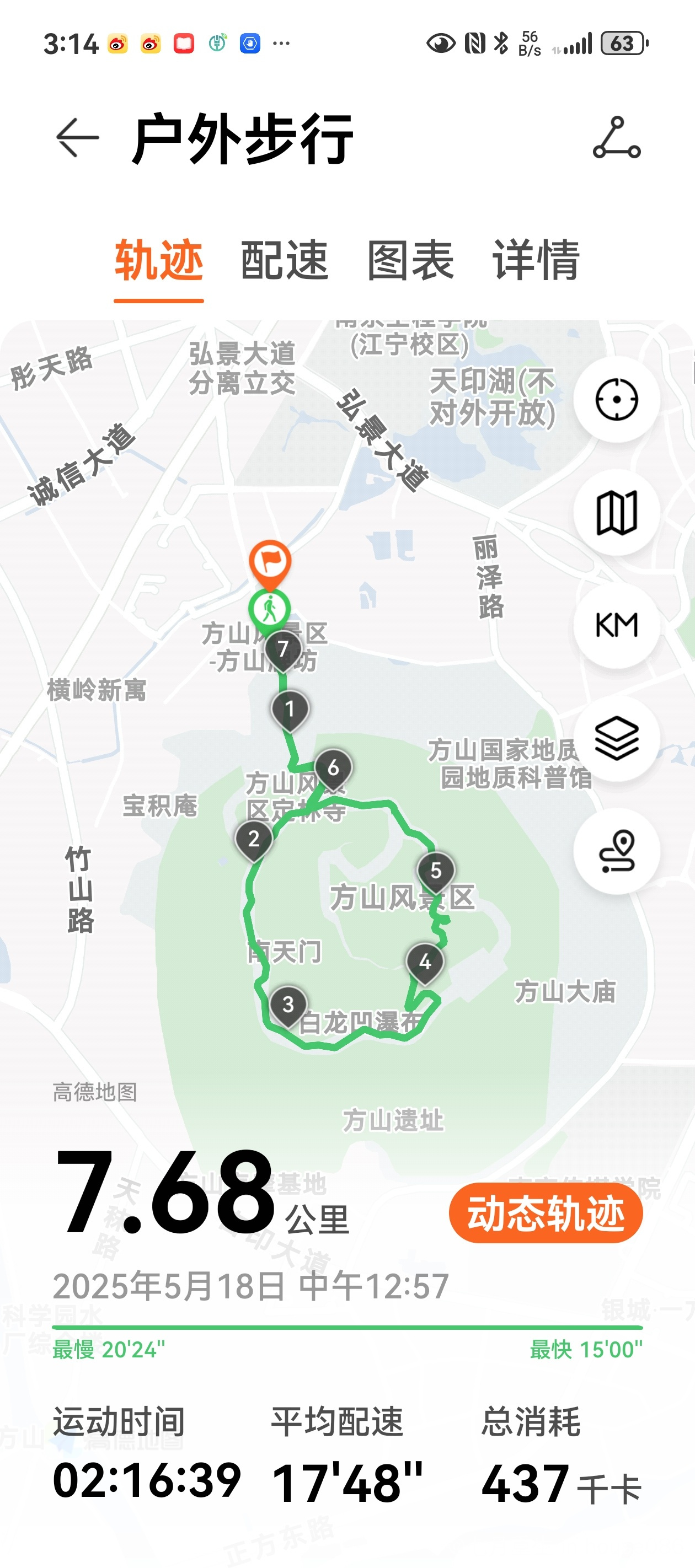Open the 详情 tab
Viewport: 695px width, 1568px height.
coord(536,260)
